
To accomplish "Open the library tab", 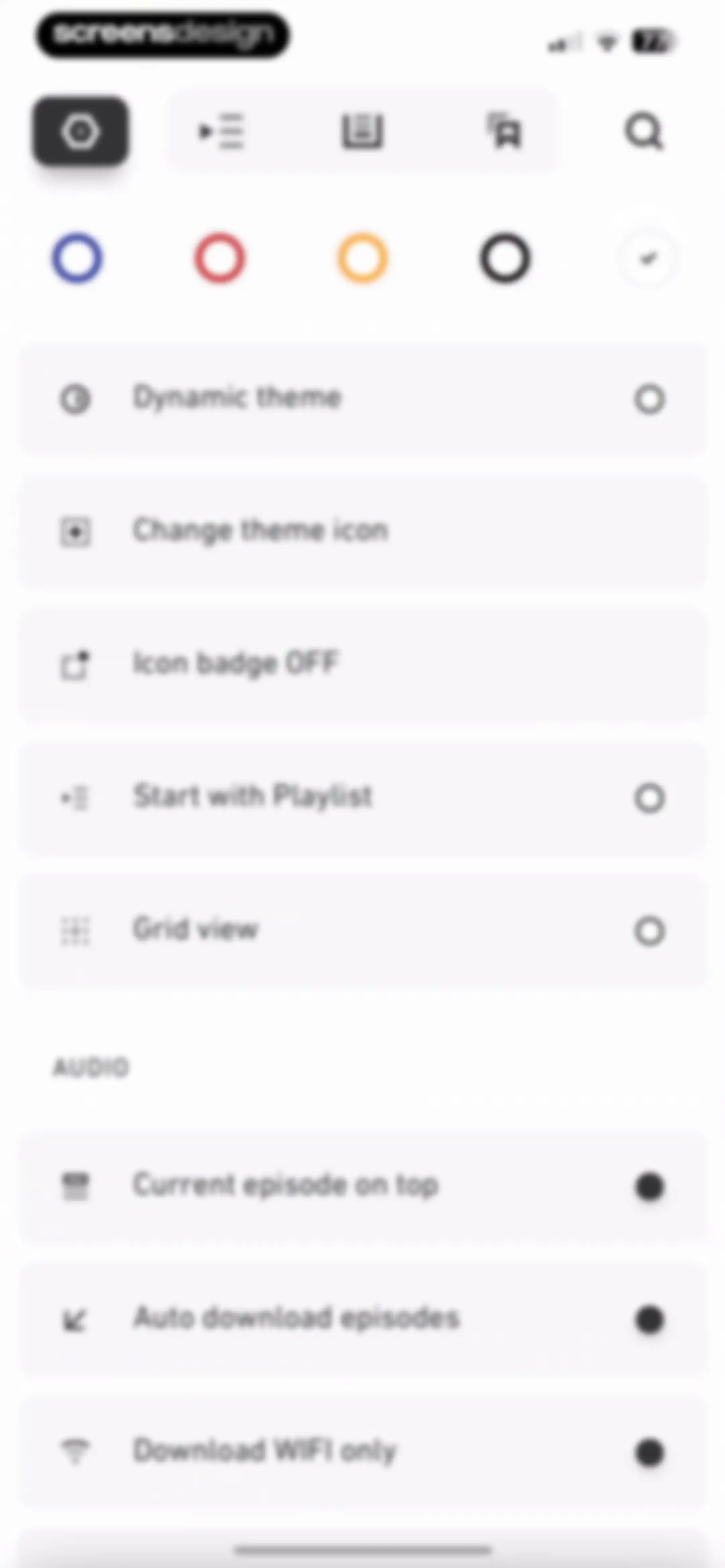I will [x=362, y=132].
